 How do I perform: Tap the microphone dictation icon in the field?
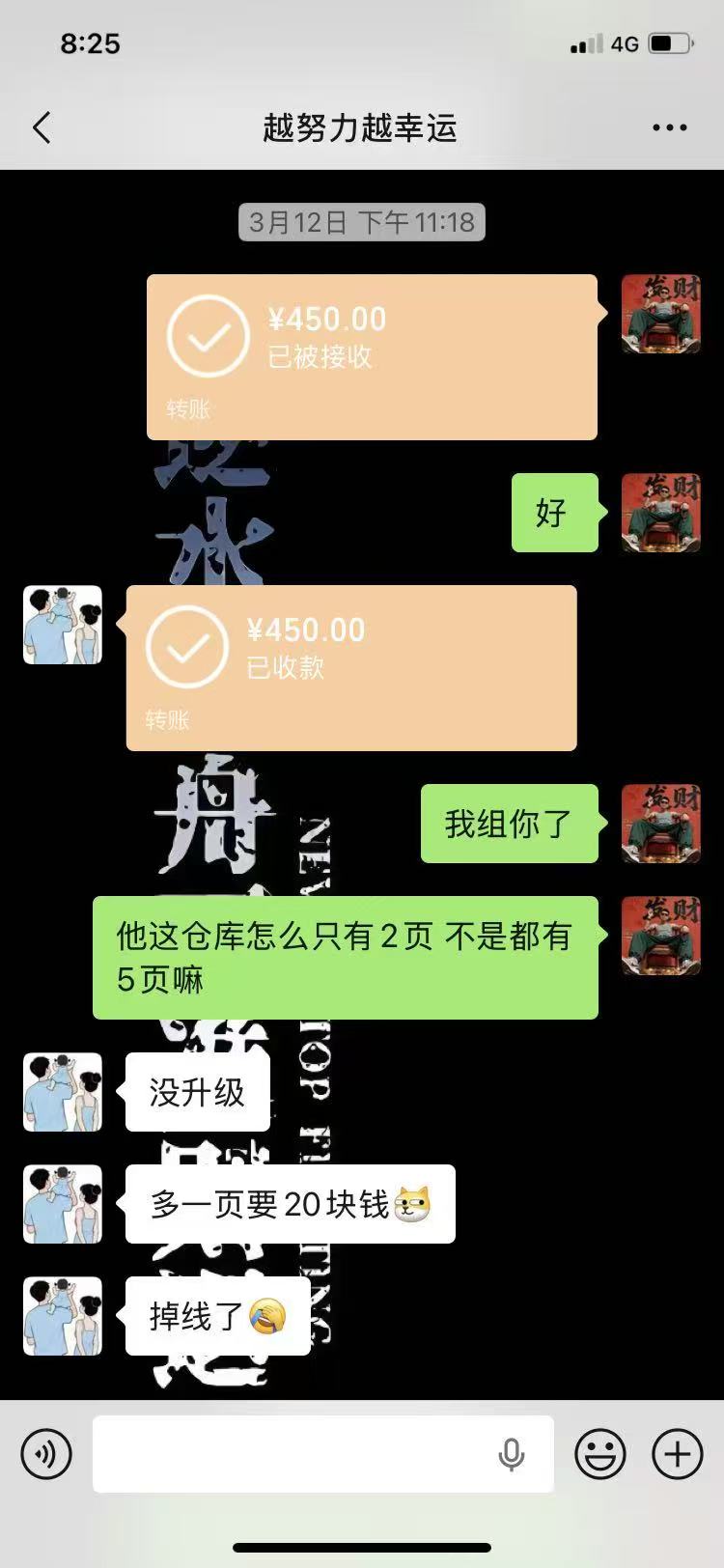coord(512,1453)
